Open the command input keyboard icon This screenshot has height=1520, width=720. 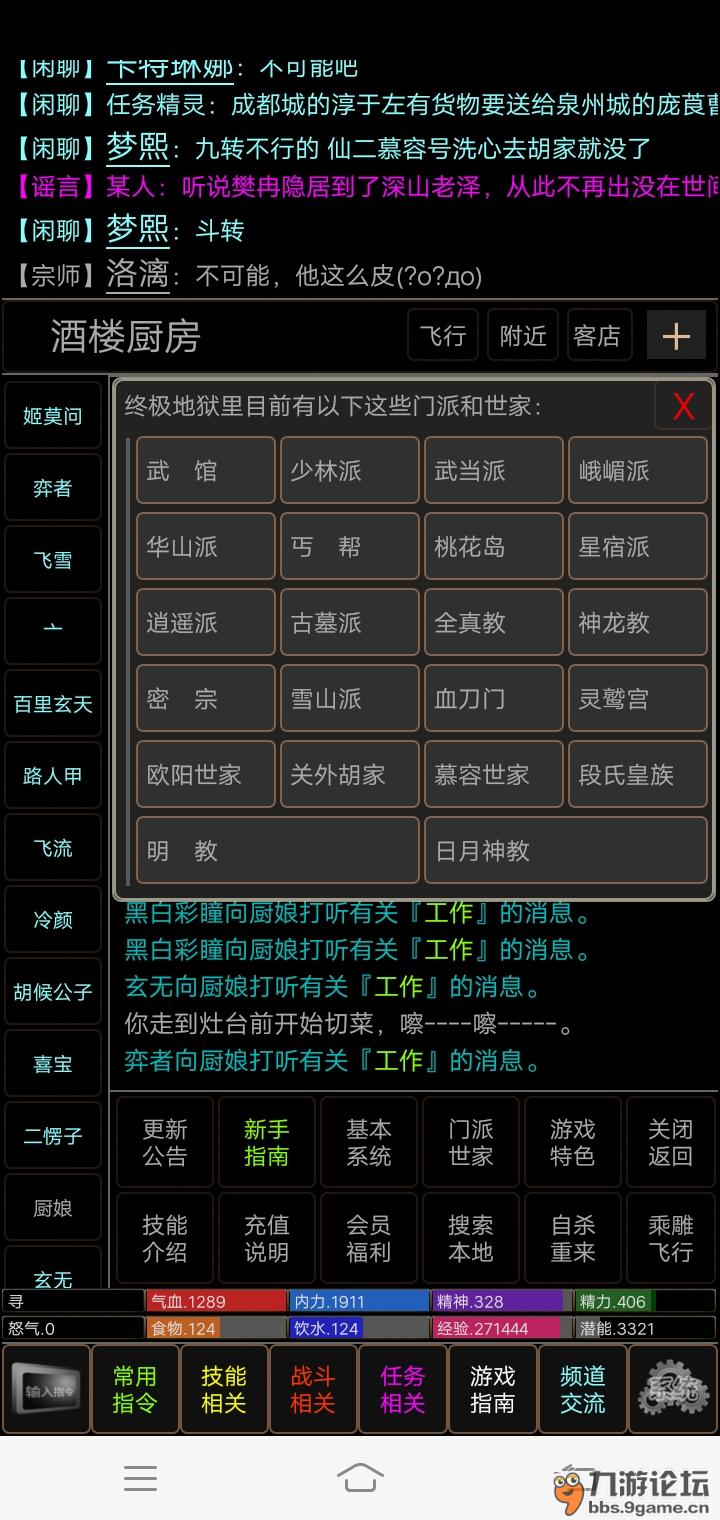coord(46,1389)
